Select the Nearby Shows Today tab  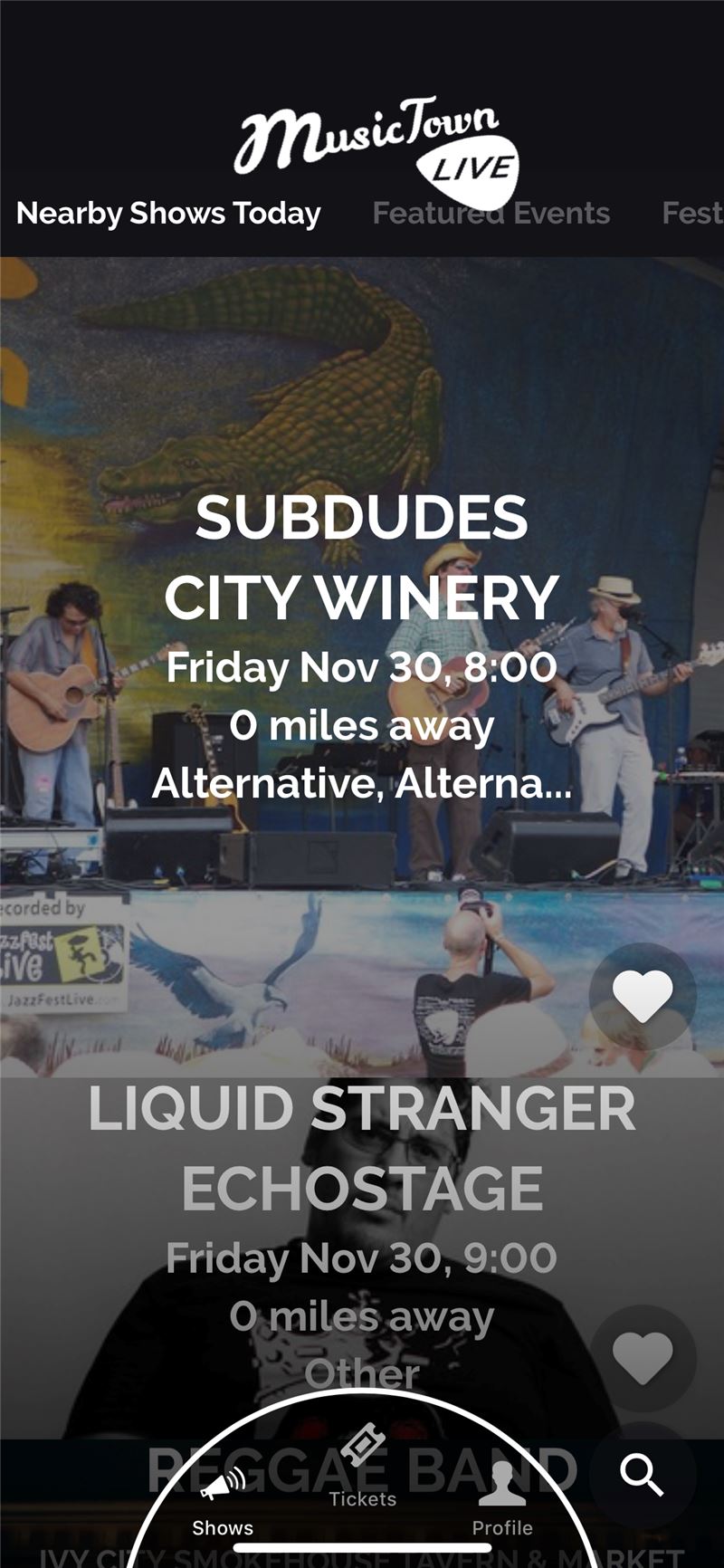click(x=168, y=213)
